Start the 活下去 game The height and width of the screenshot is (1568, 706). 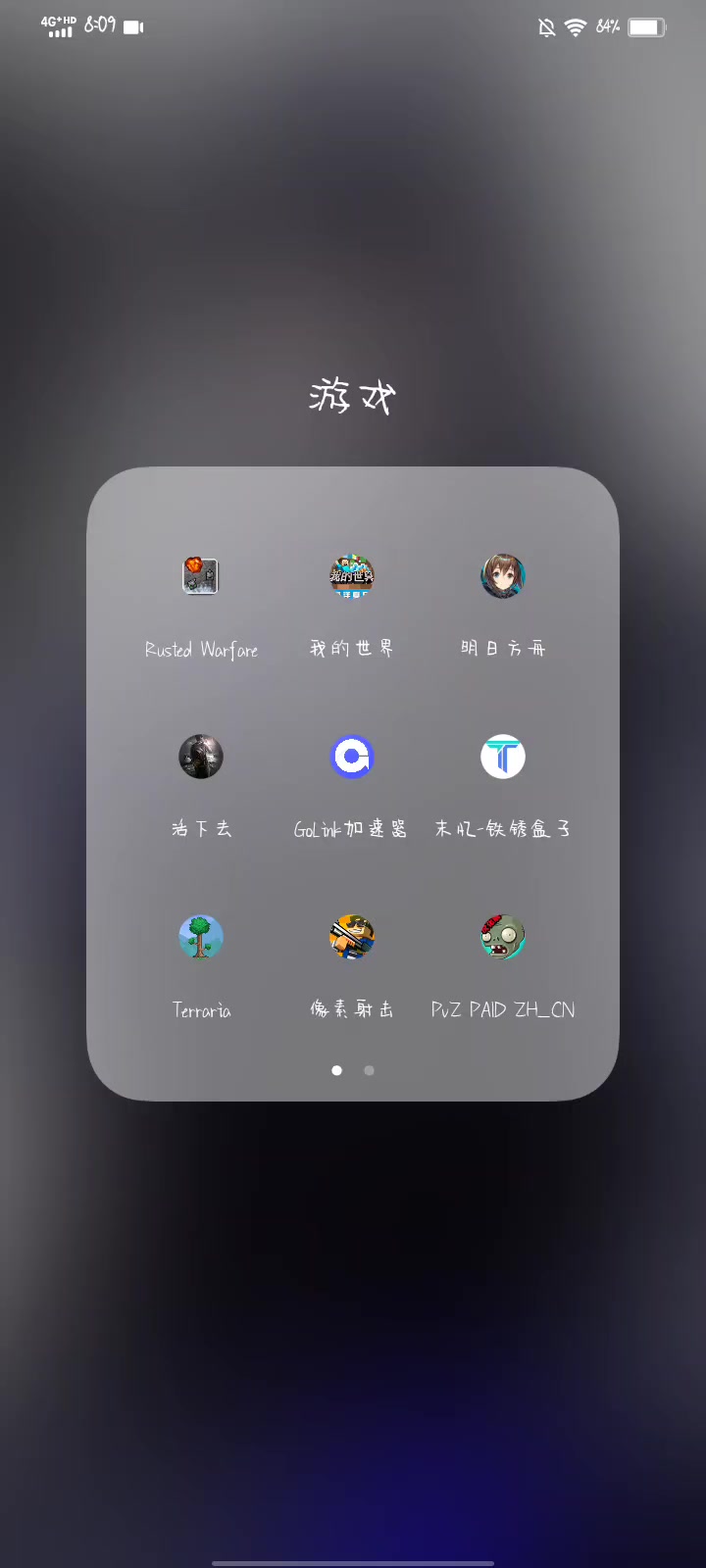[201, 757]
